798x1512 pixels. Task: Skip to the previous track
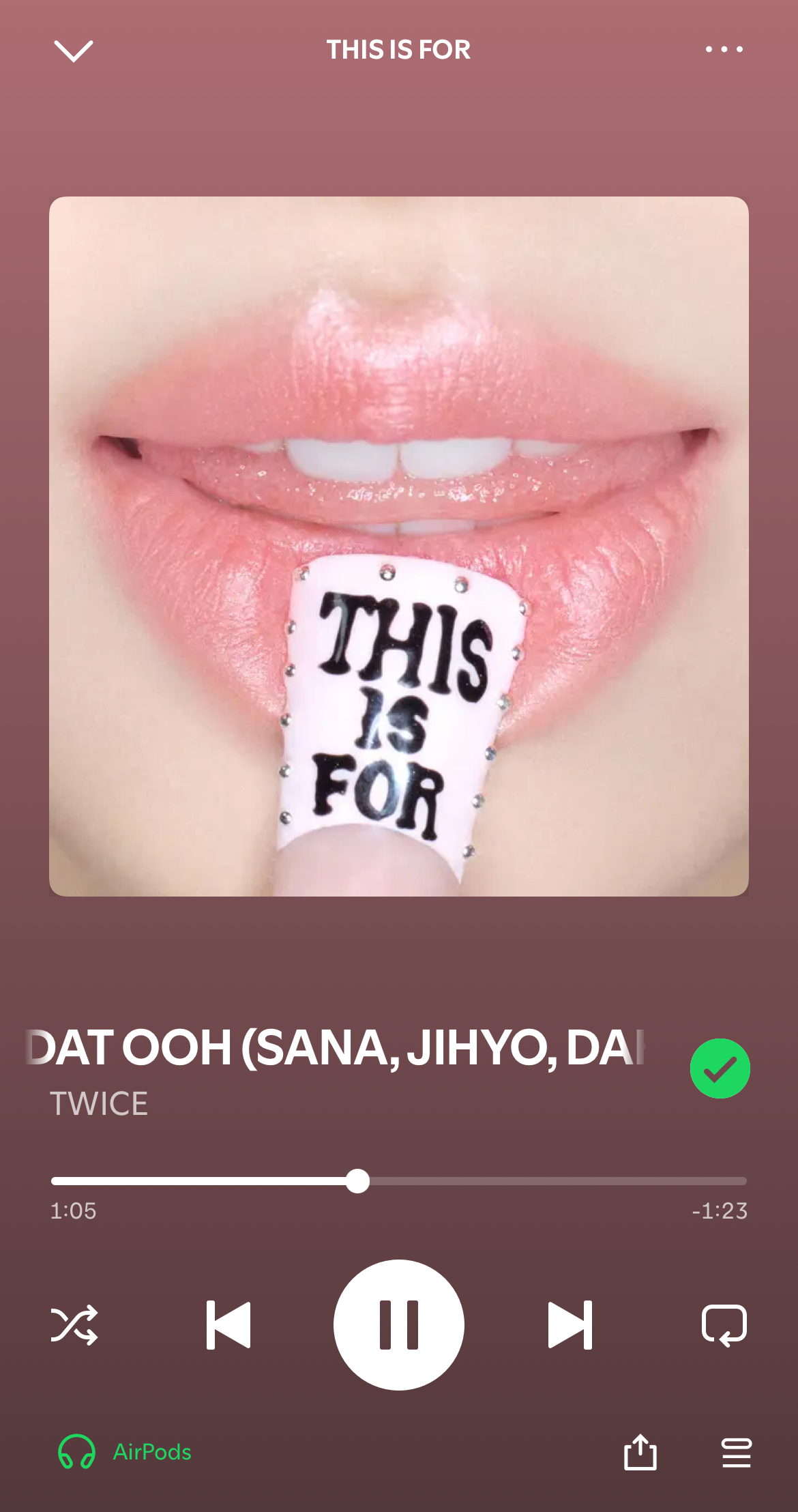tap(228, 1325)
